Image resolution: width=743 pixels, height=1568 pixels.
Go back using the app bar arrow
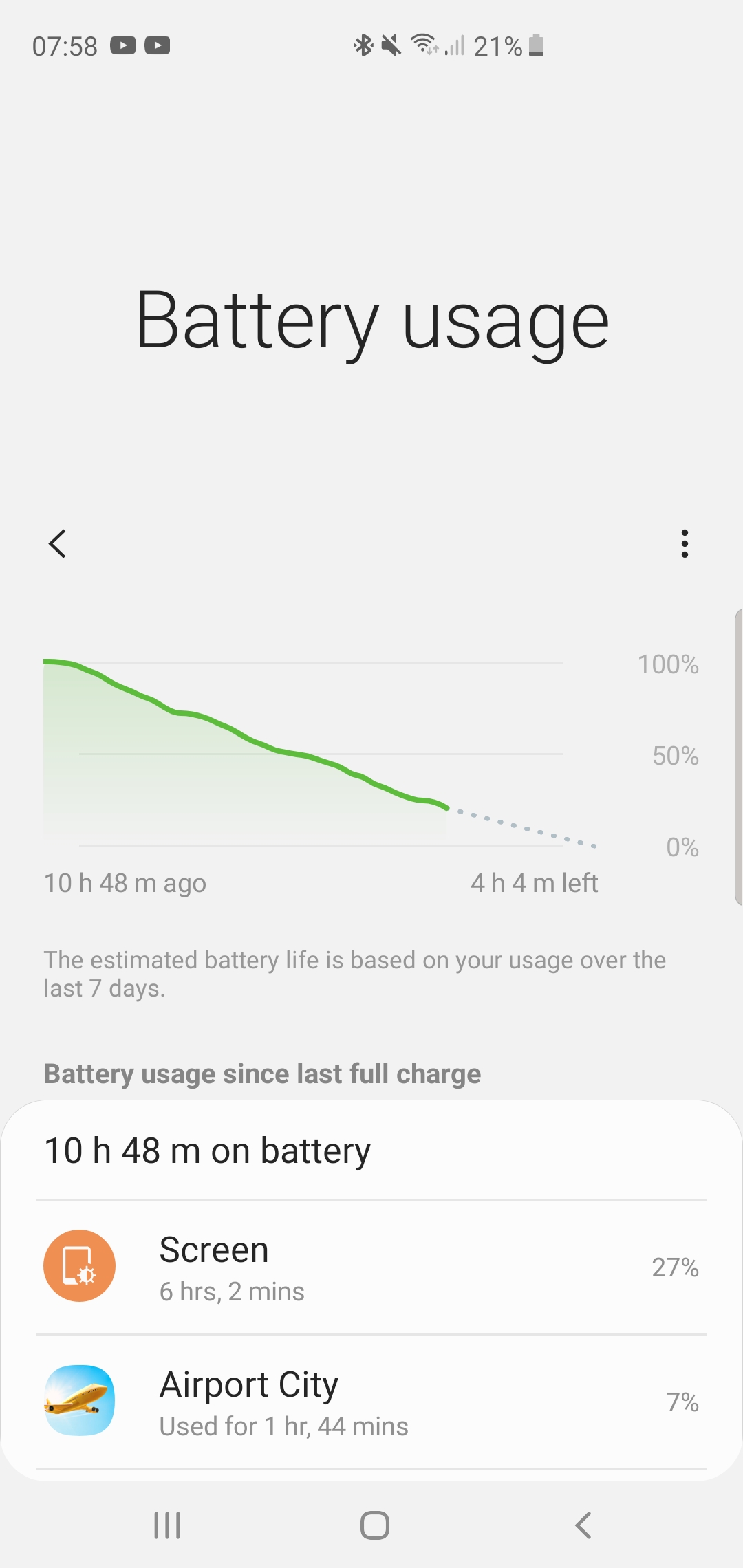58,543
